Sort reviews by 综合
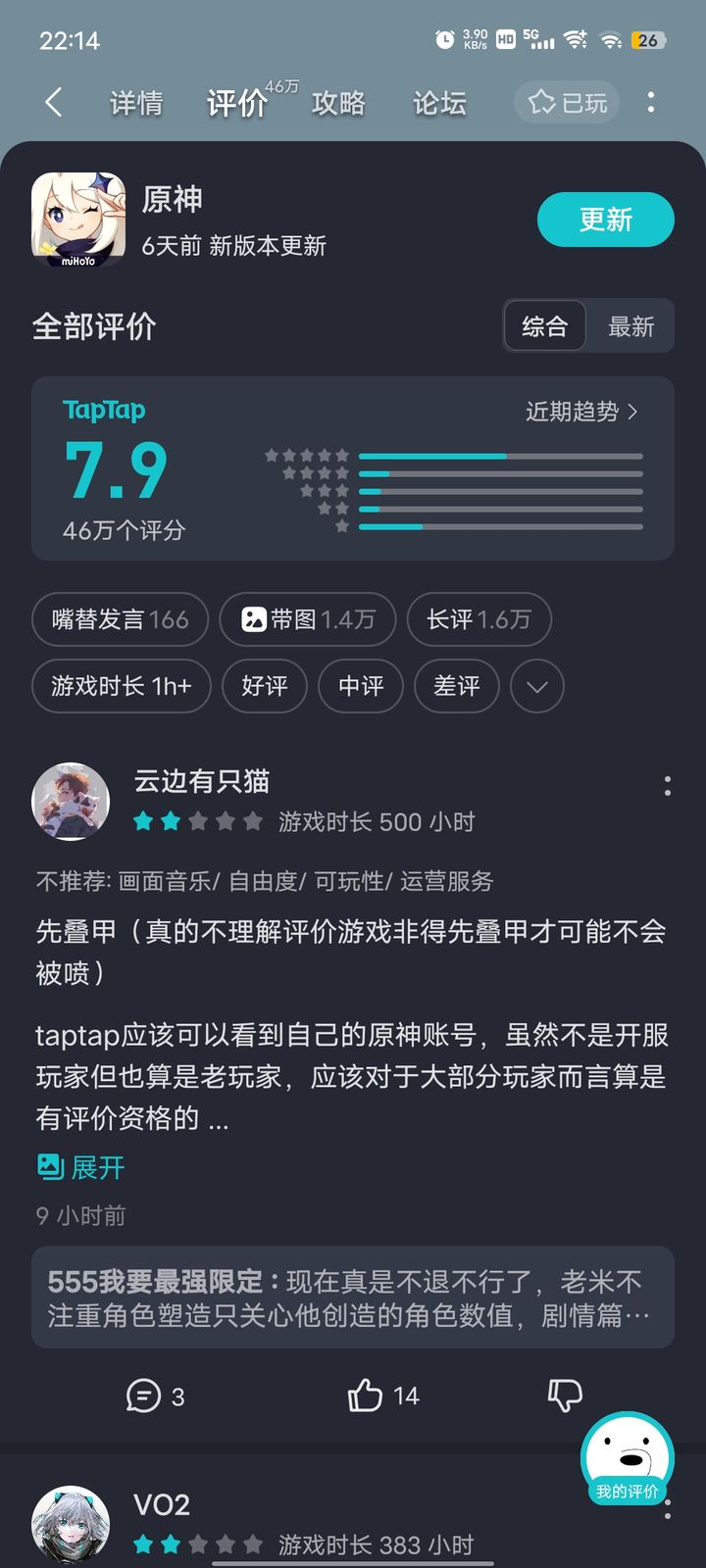The height and width of the screenshot is (1568, 706). tap(545, 326)
